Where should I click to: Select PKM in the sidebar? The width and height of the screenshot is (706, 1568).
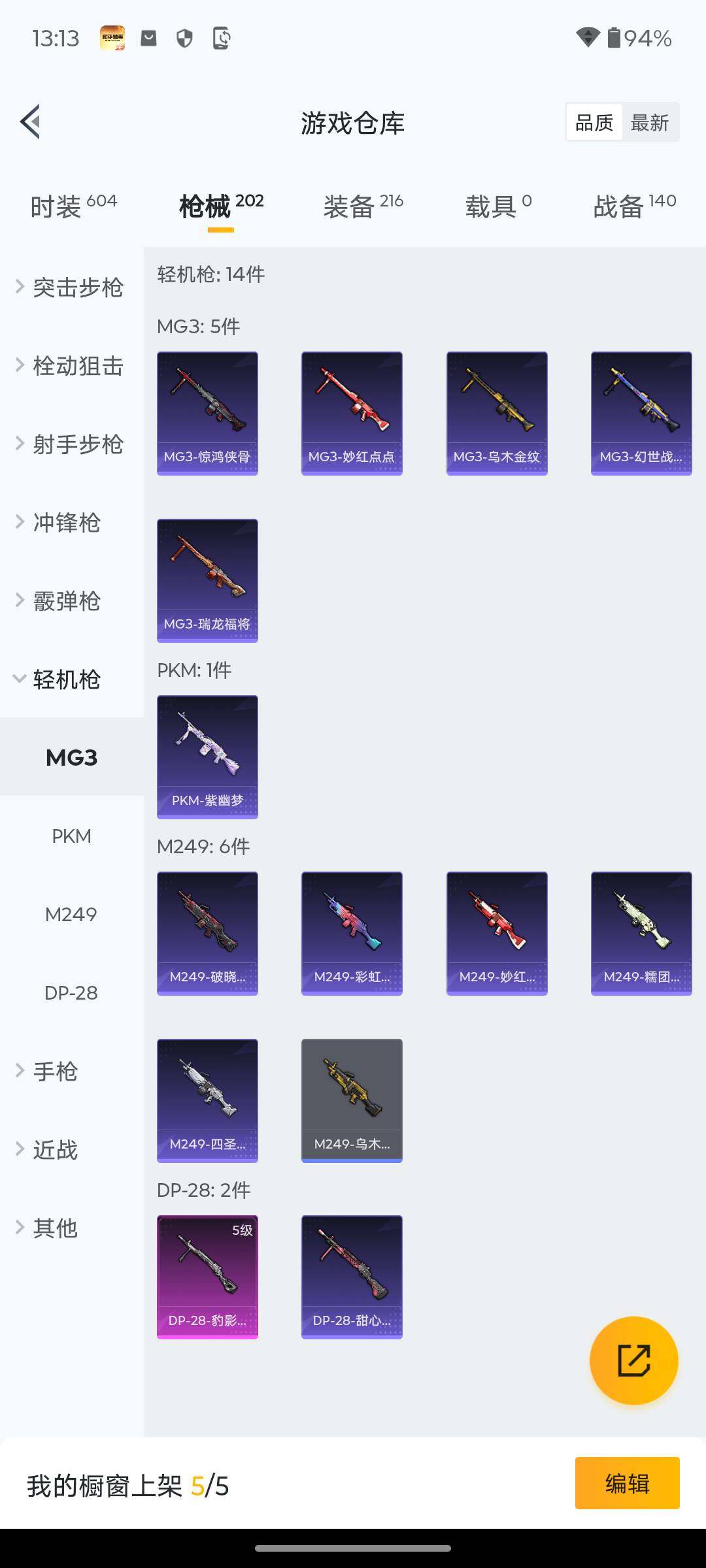(71, 836)
